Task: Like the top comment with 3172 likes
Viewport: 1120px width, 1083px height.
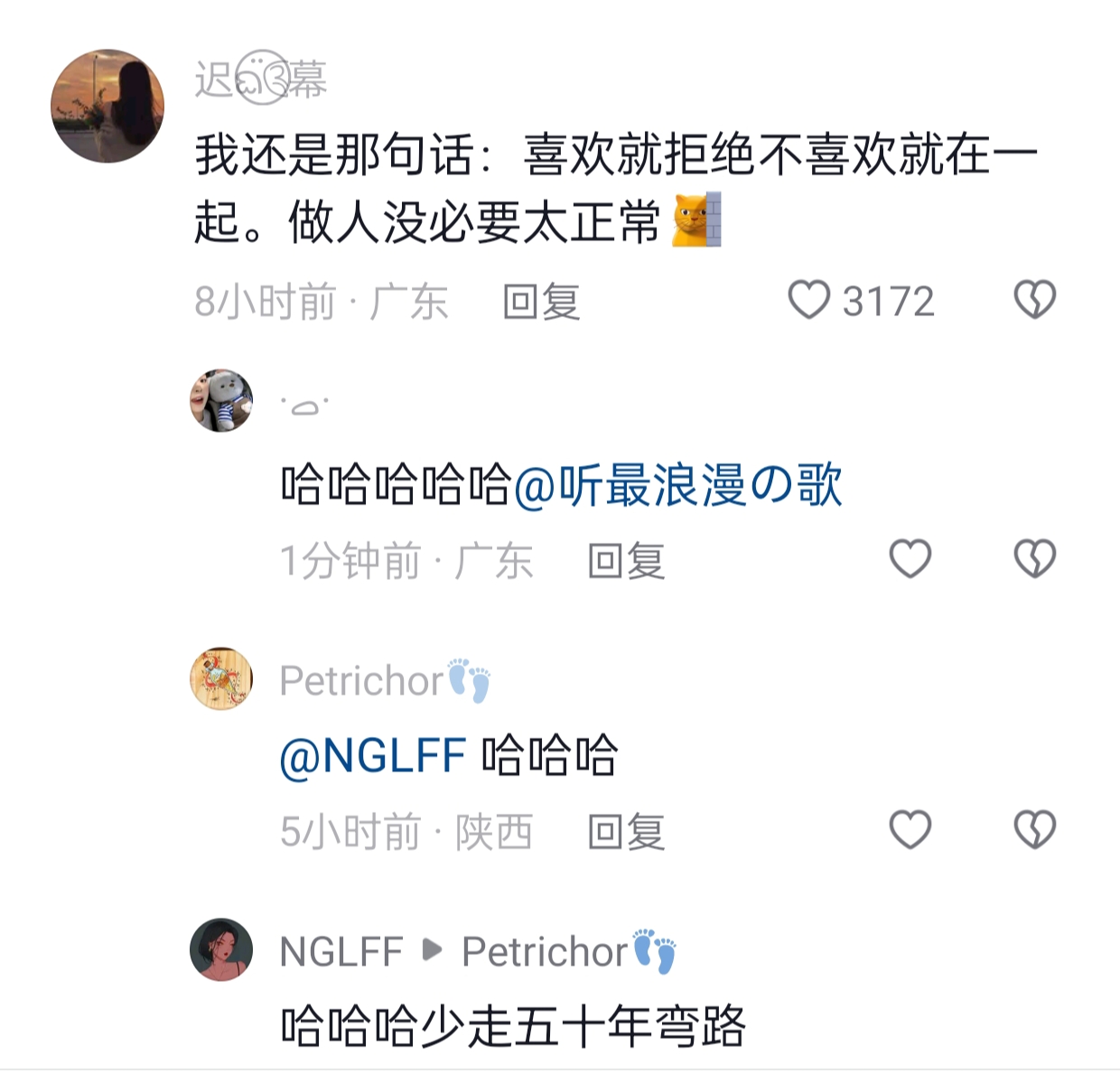Action: coord(808,300)
